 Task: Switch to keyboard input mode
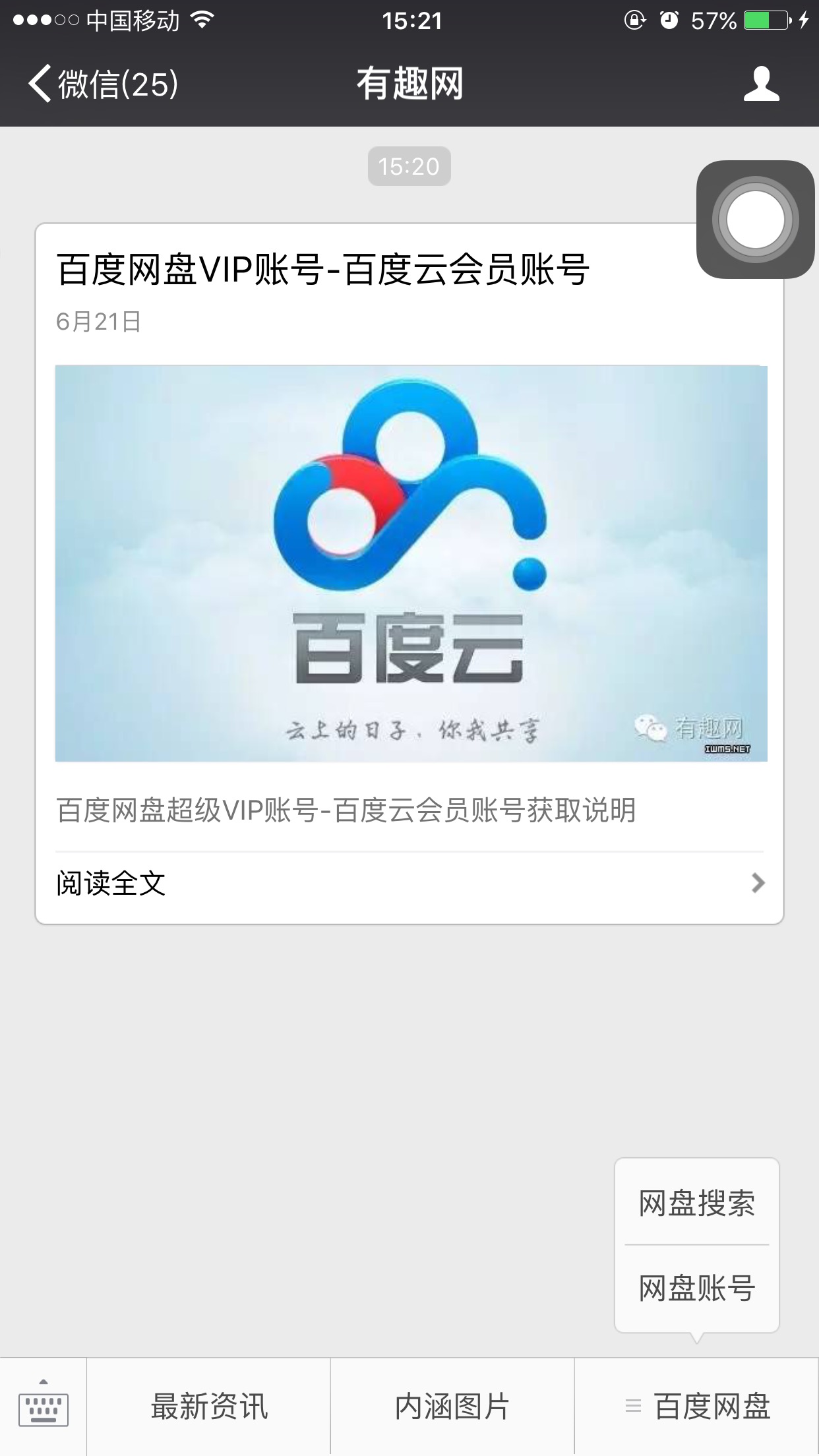(x=44, y=1406)
